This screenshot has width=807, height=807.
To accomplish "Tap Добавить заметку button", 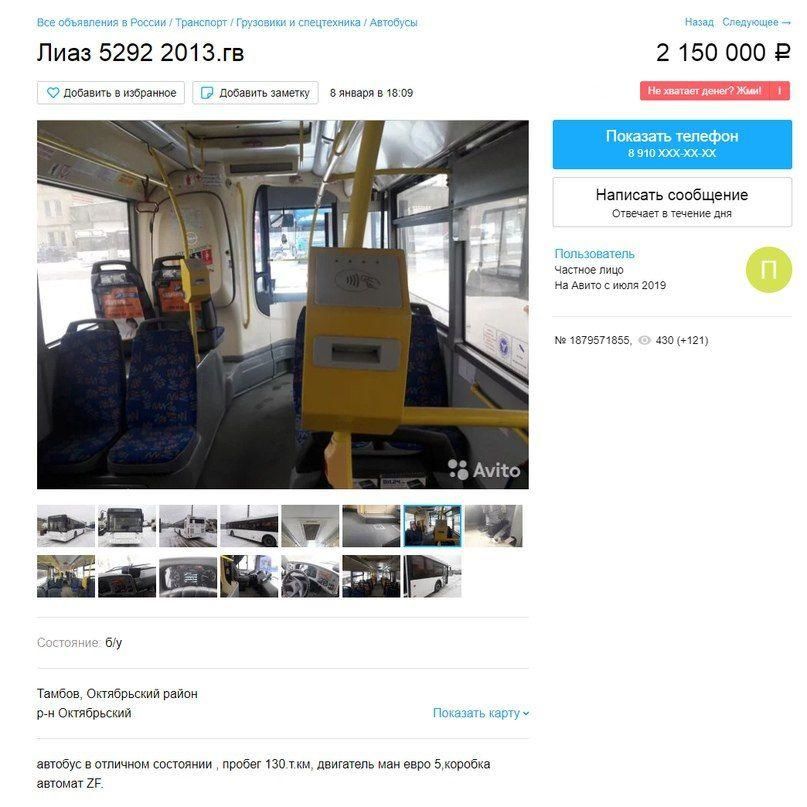I will point(255,93).
